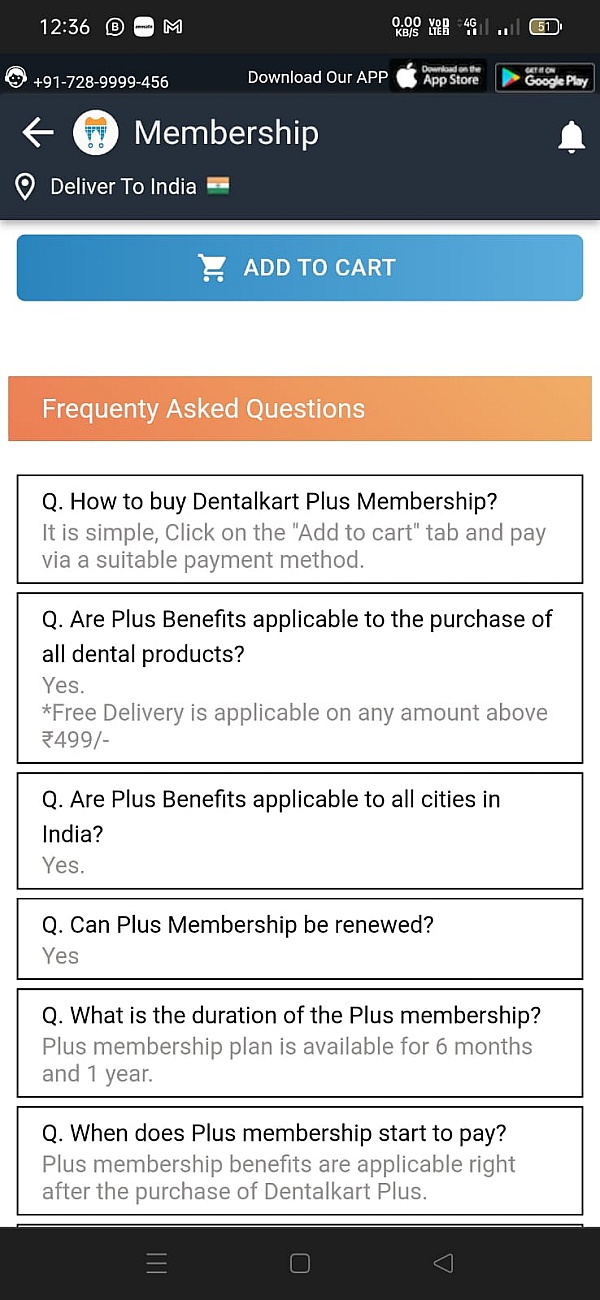Go back using the header arrow

coord(38,133)
